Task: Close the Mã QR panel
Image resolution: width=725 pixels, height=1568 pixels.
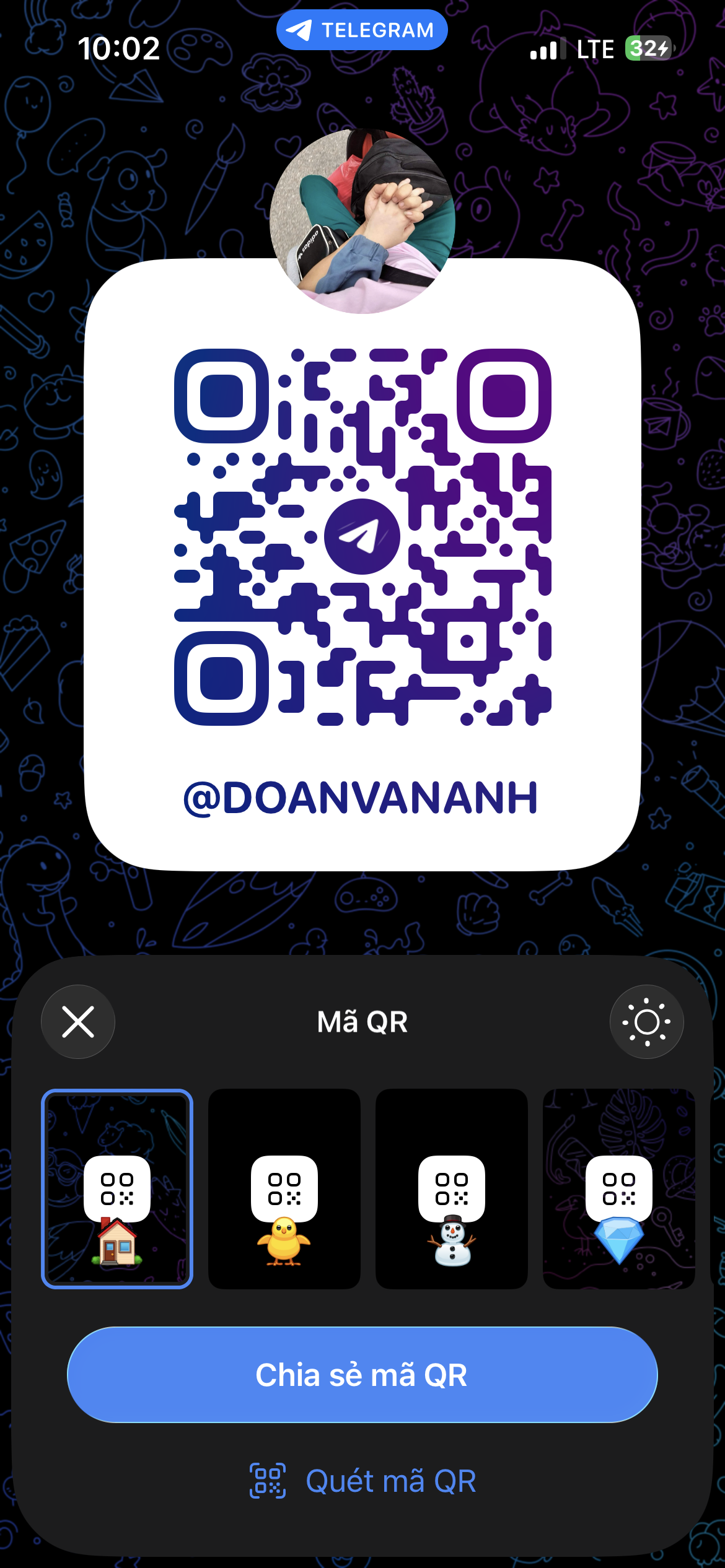Action: pos(78,1022)
